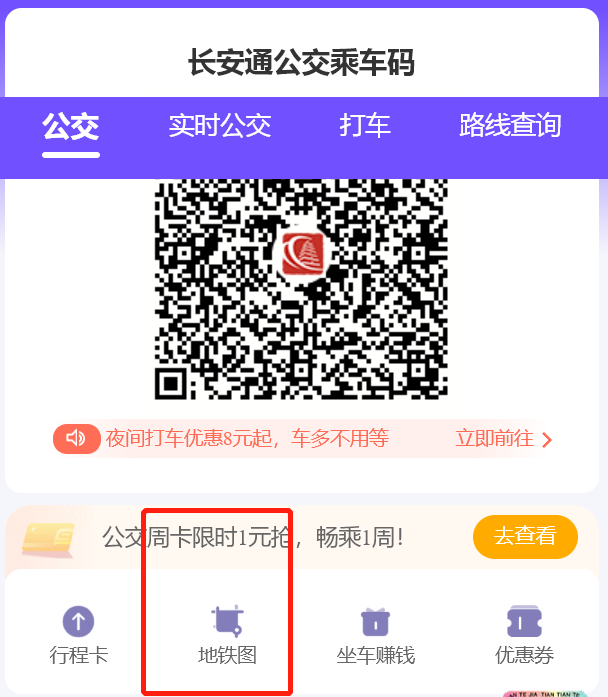Tap the 去查看 button for bus weekly card
The height and width of the screenshot is (697, 608).
(x=525, y=537)
